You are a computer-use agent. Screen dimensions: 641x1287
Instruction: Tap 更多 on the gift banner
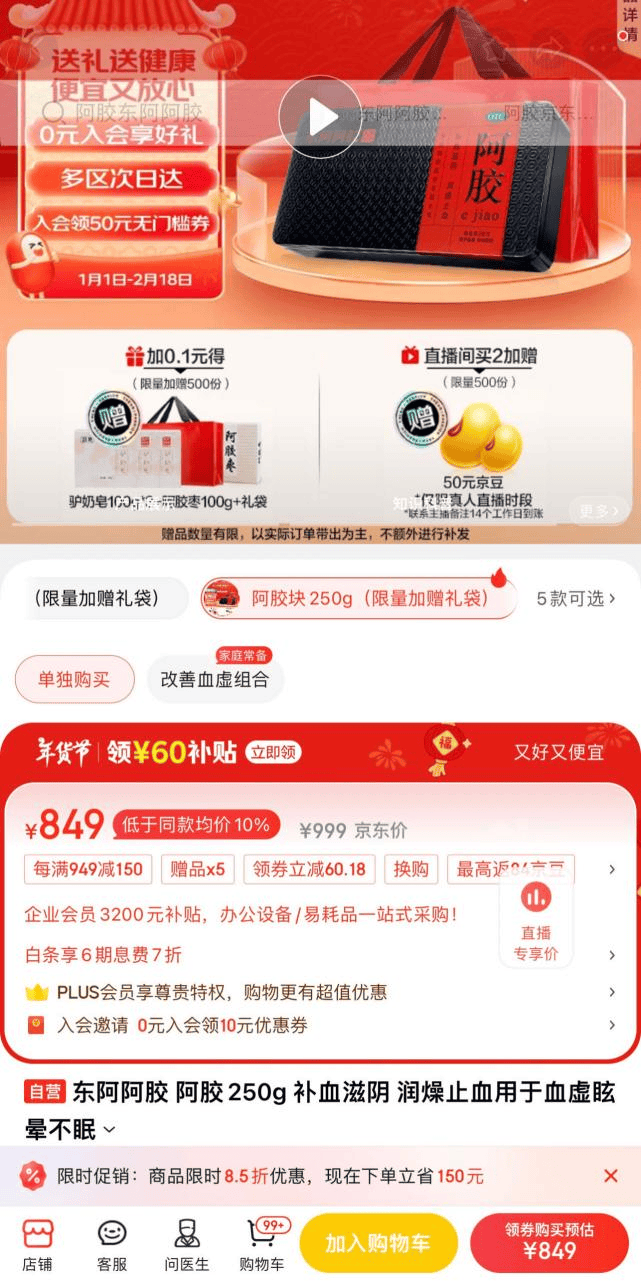coord(600,511)
